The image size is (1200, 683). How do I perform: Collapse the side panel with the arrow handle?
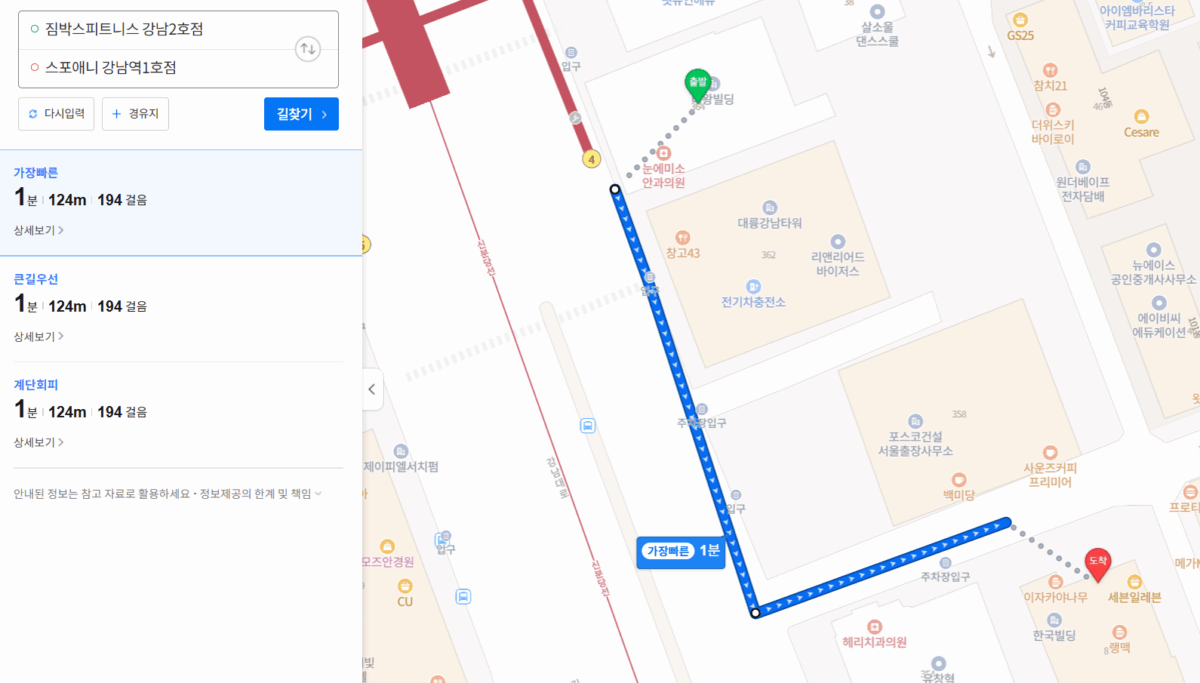372,389
